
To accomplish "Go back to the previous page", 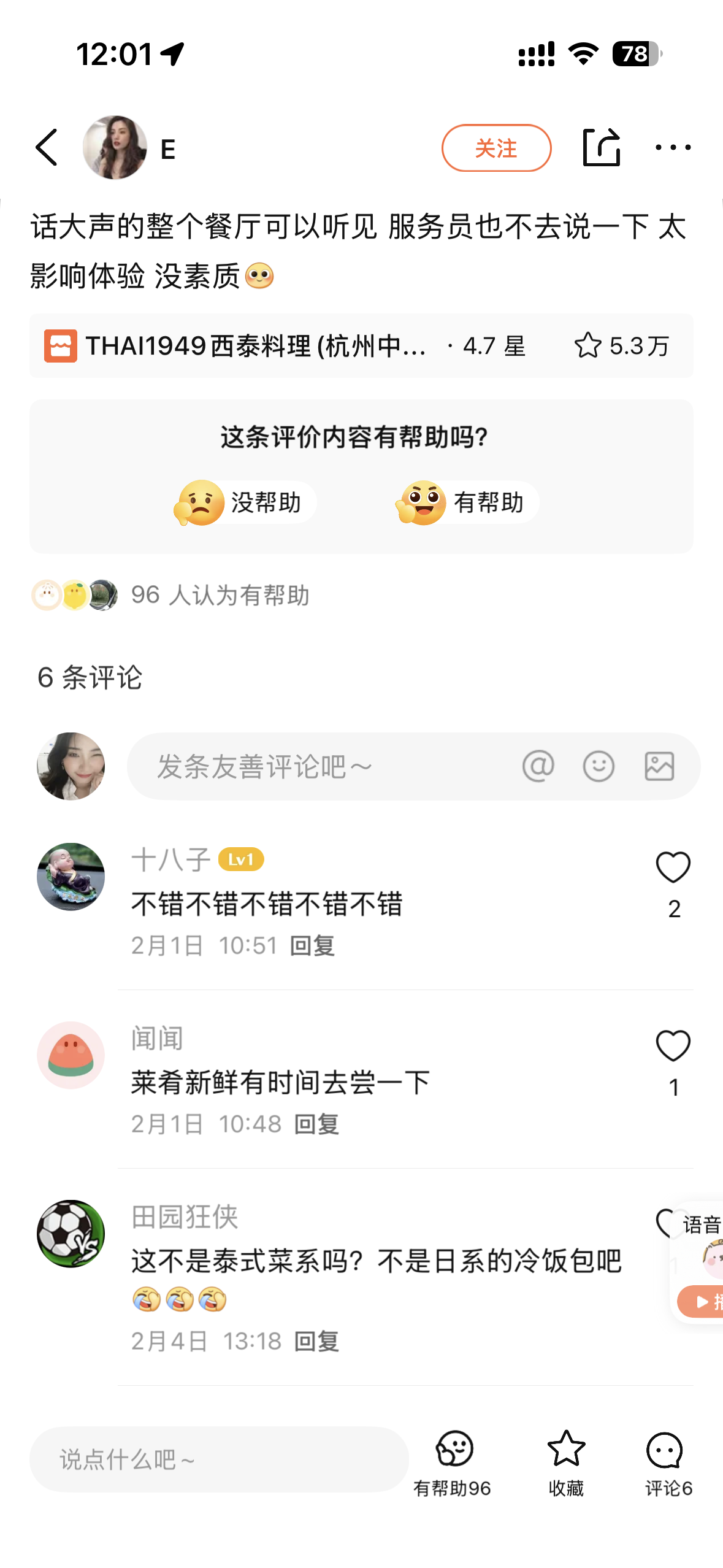I will (x=47, y=147).
